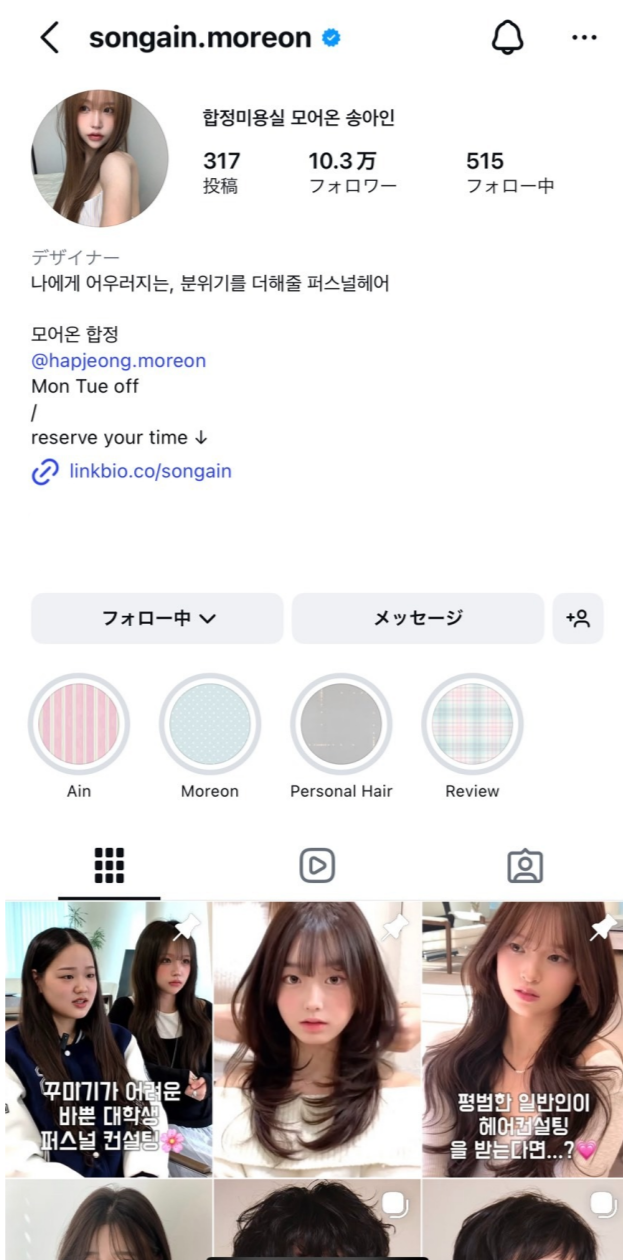Open the linkbio.co/songain link
623x1260 pixels.
click(x=150, y=470)
